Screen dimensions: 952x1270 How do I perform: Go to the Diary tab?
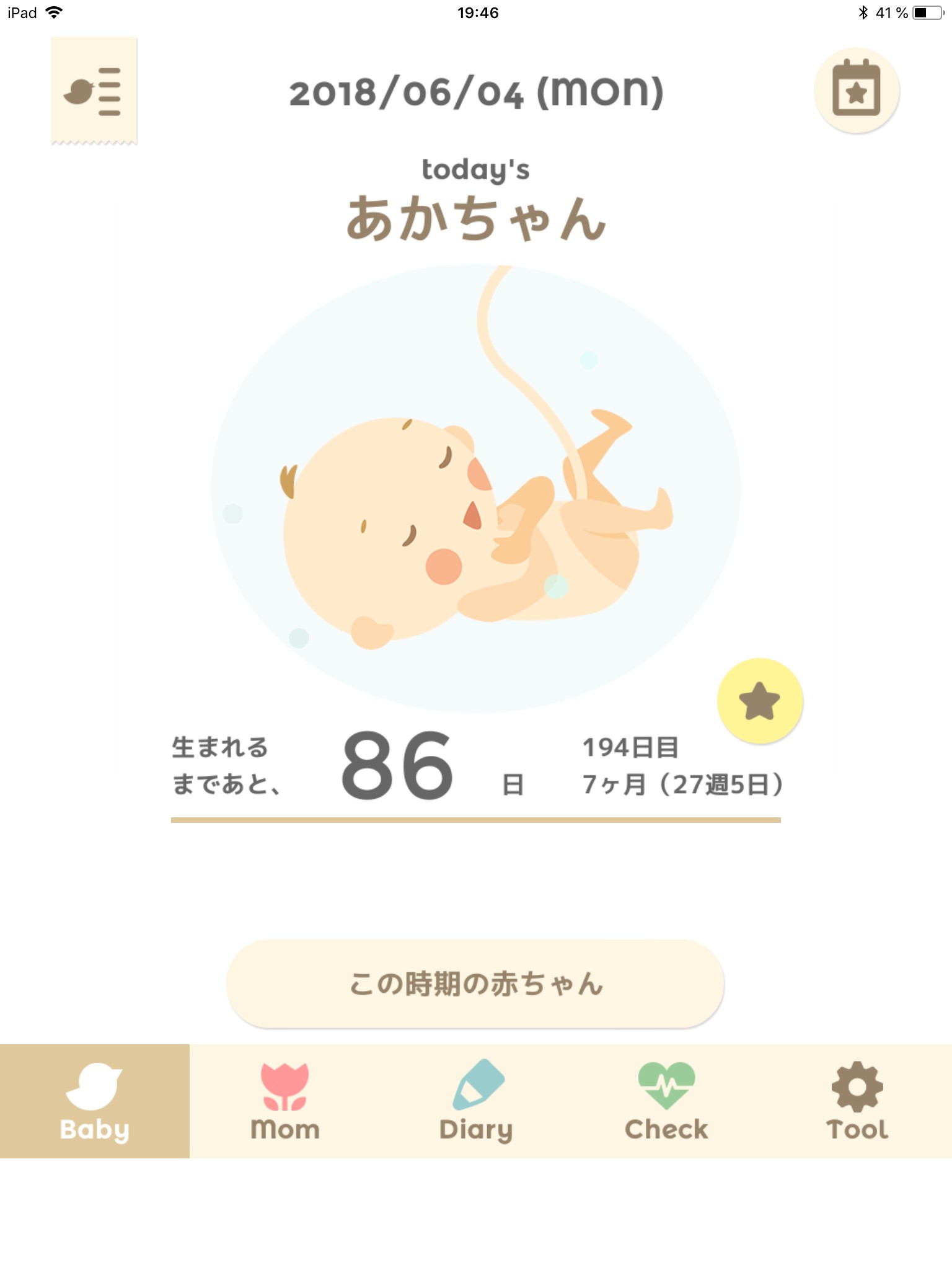coord(476,1101)
